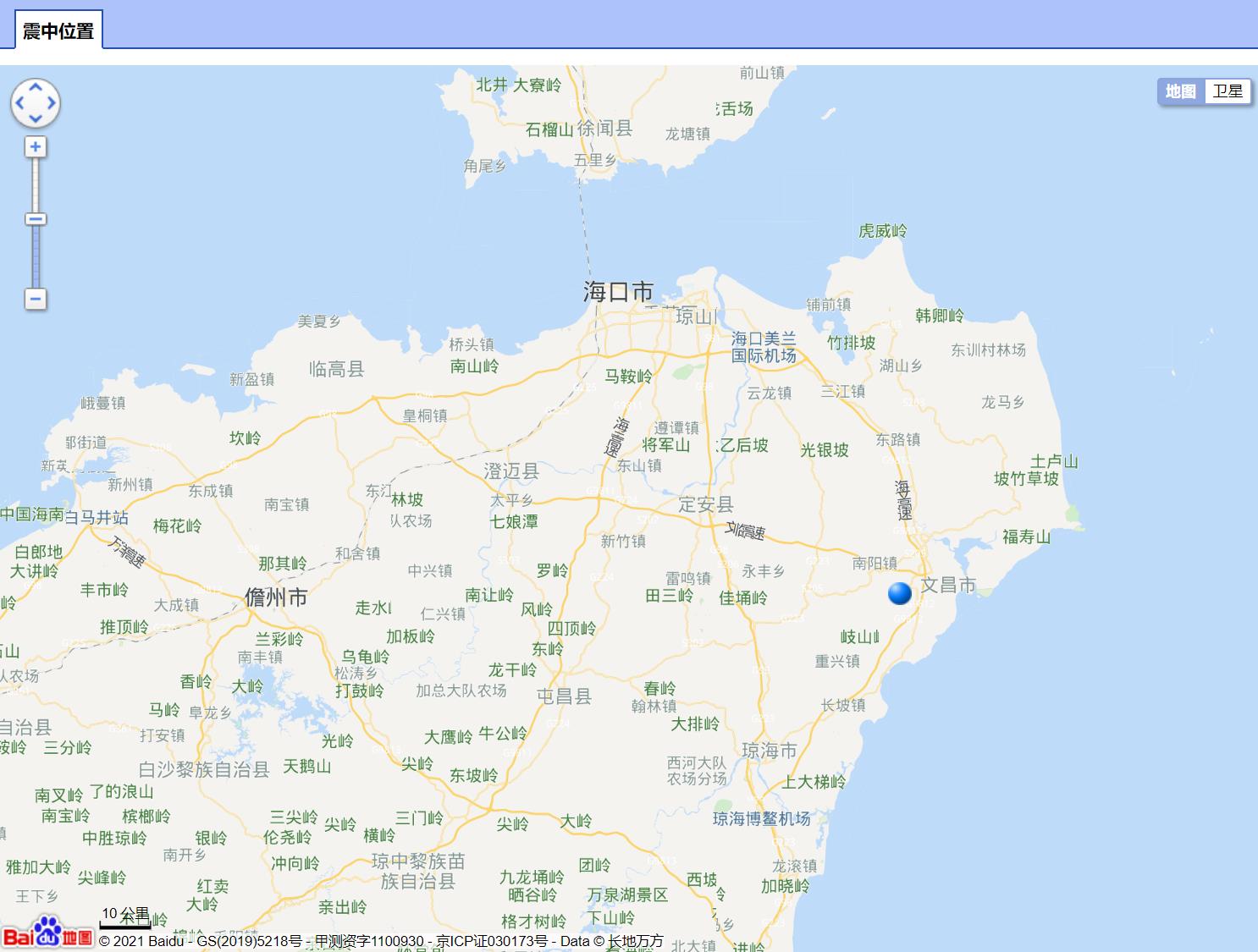Select the 震中位置 tab

58,31
